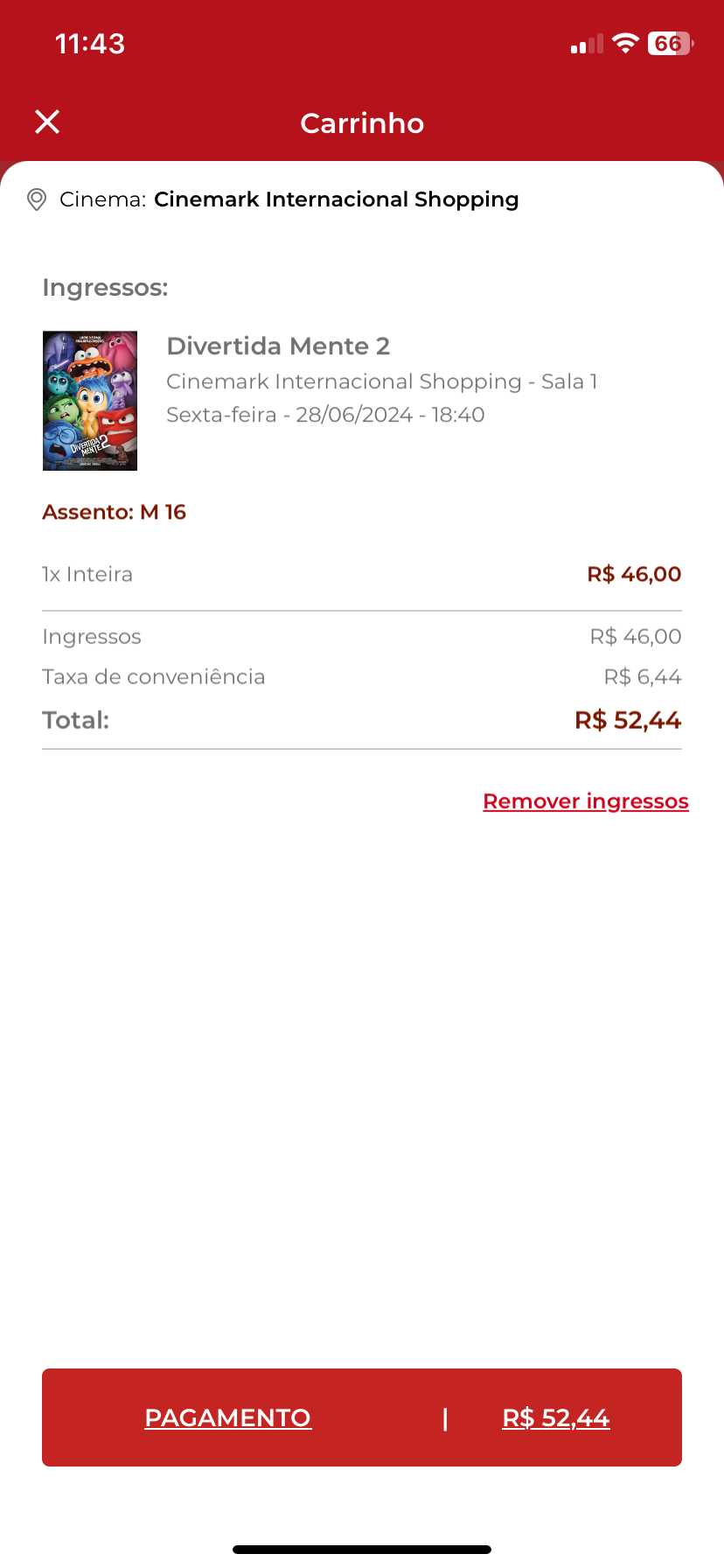The image size is (724, 1568).
Task: Close the Carrinho cart screen
Action: [x=47, y=122]
